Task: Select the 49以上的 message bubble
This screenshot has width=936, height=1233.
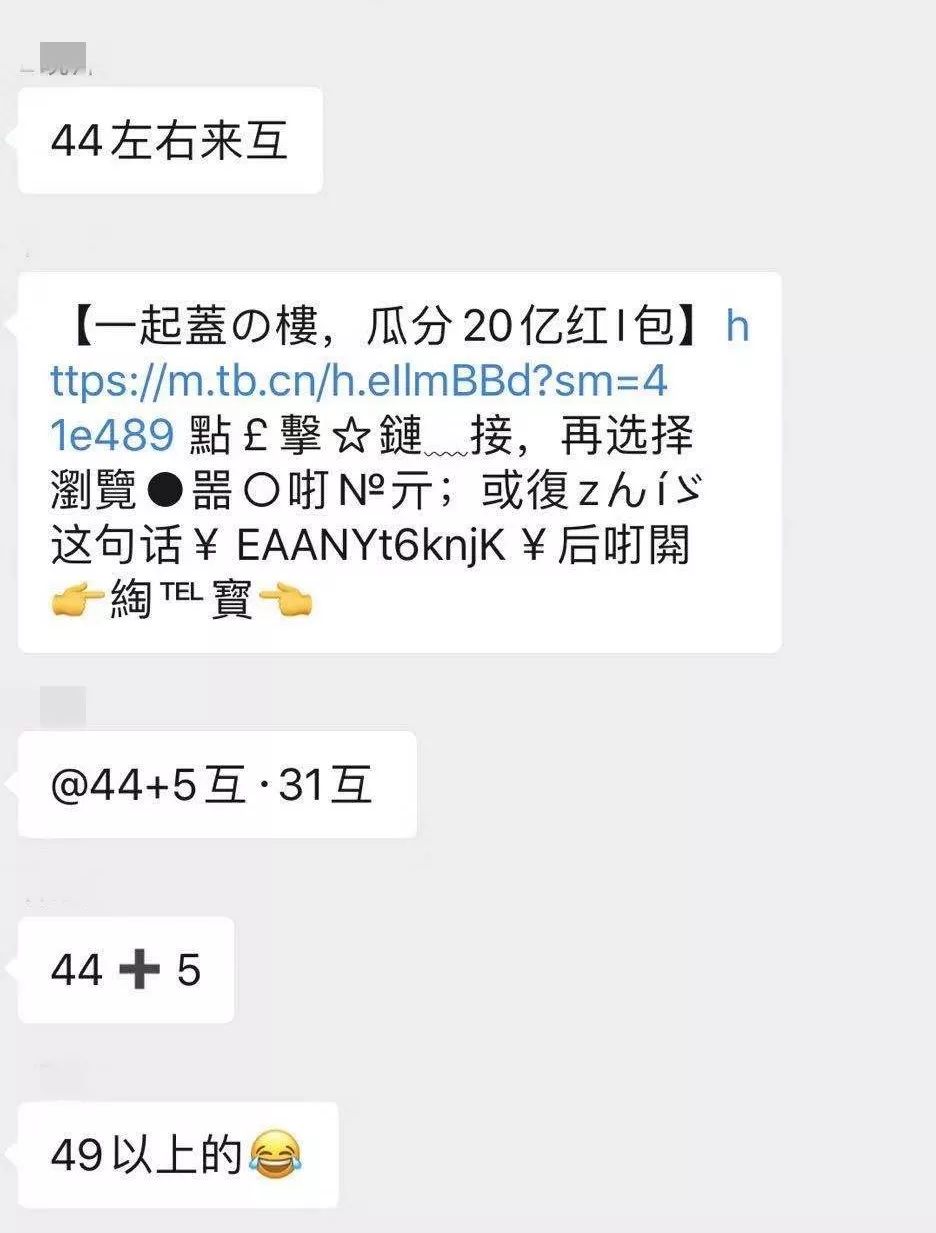Action: point(150,1156)
